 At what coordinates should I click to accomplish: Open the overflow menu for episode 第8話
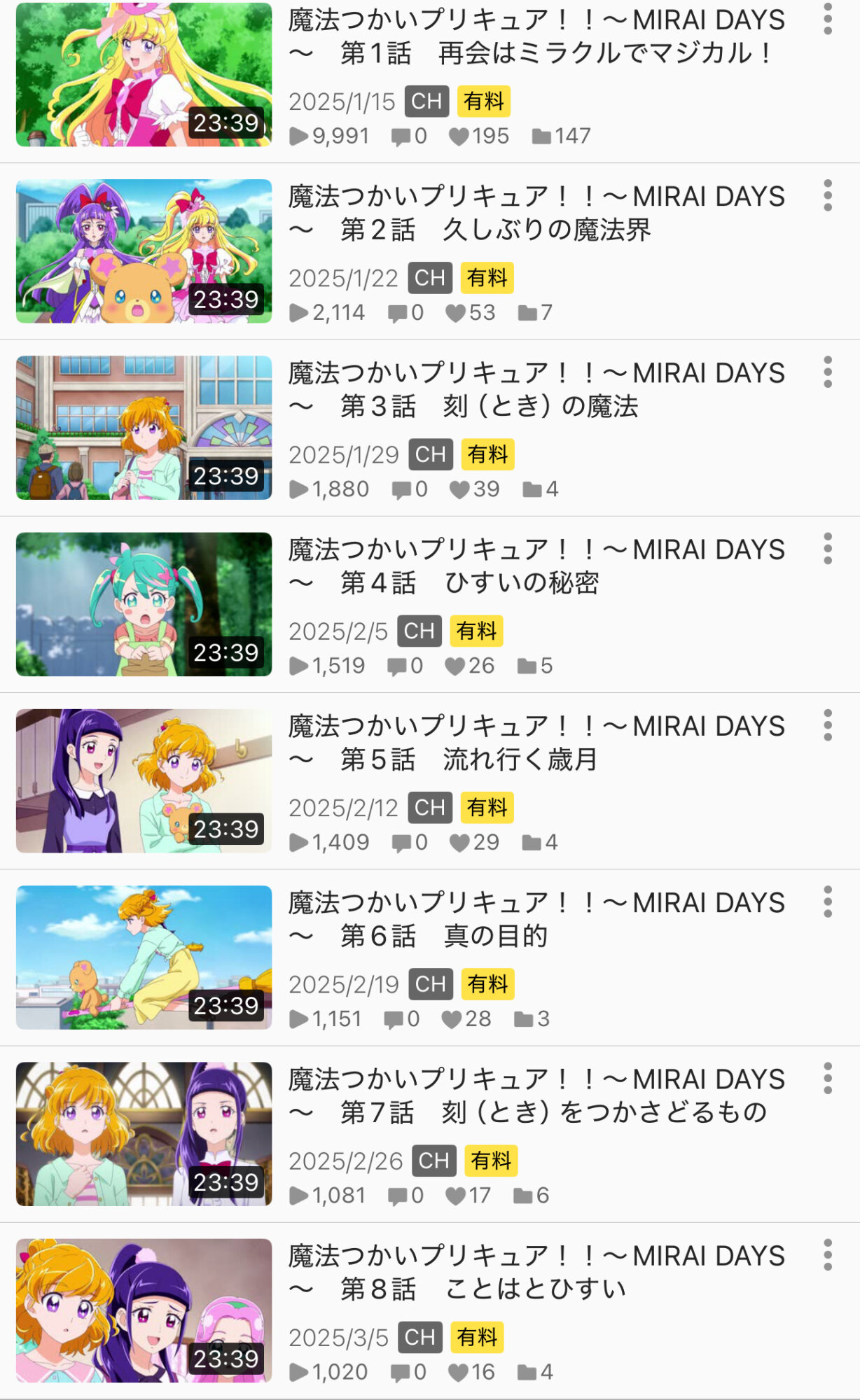(x=828, y=1255)
